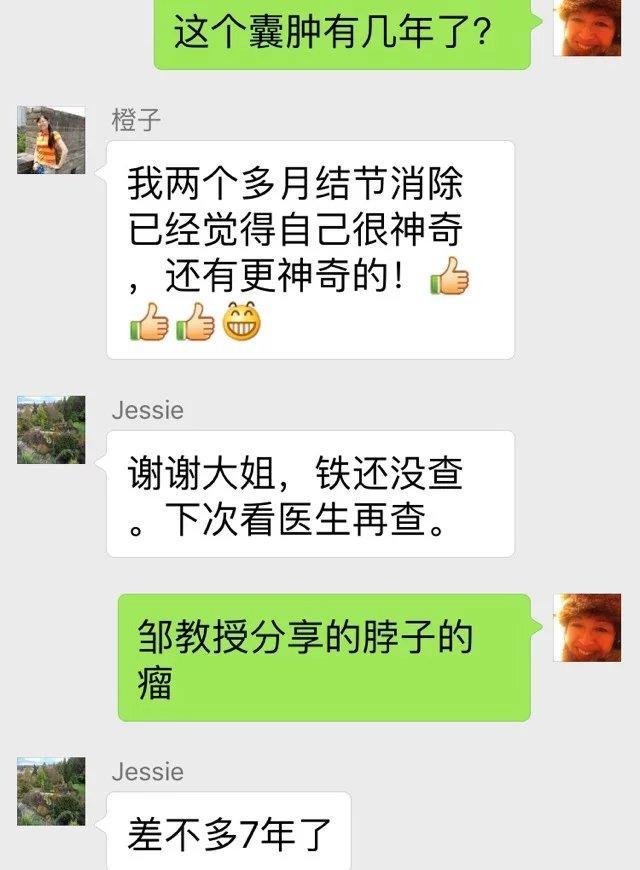Open Jessie's avatar beside the 谢谢大姐 message
Image resolution: width=640 pixels, height=870 pixels.
pyautogui.click(x=51, y=430)
